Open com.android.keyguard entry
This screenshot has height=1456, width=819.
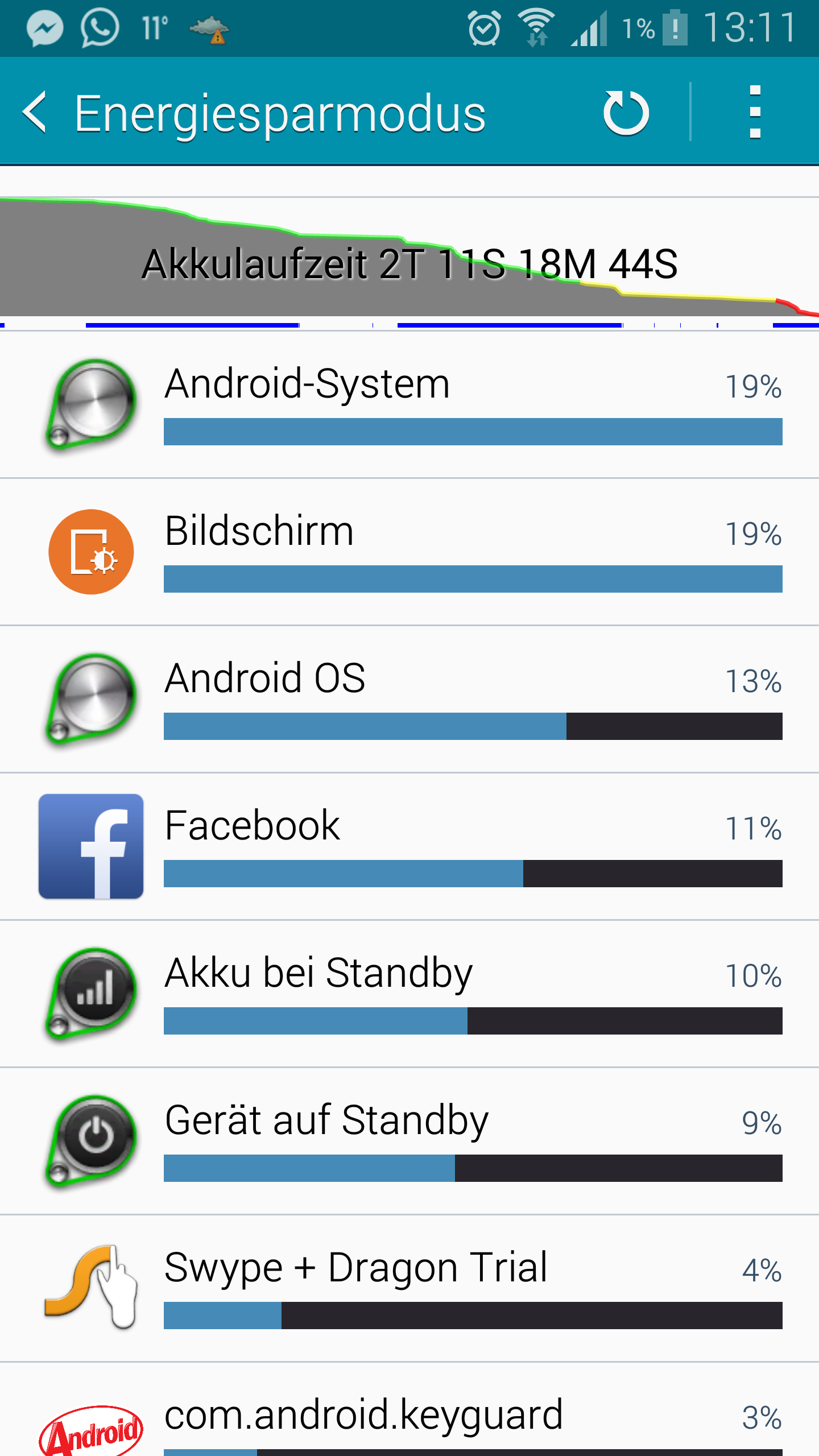[409, 1410]
